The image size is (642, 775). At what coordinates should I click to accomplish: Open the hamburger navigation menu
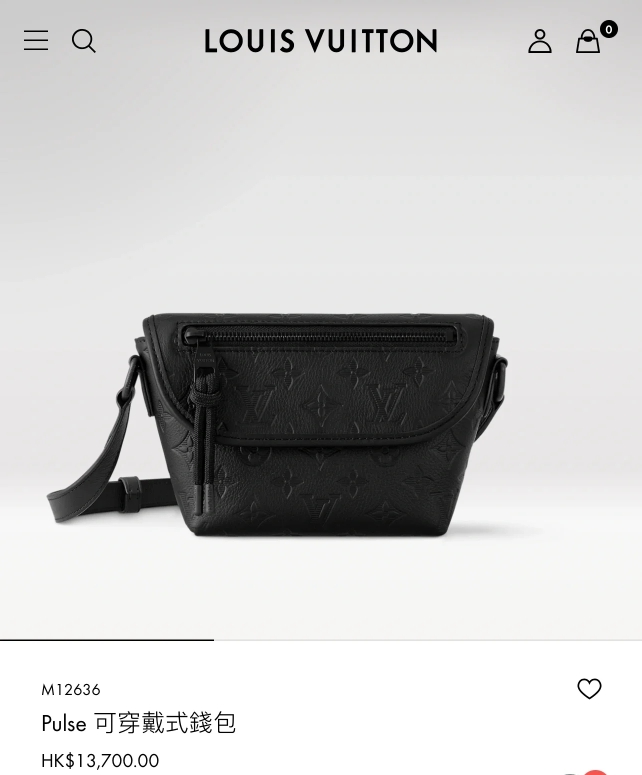click(x=36, y=40)
